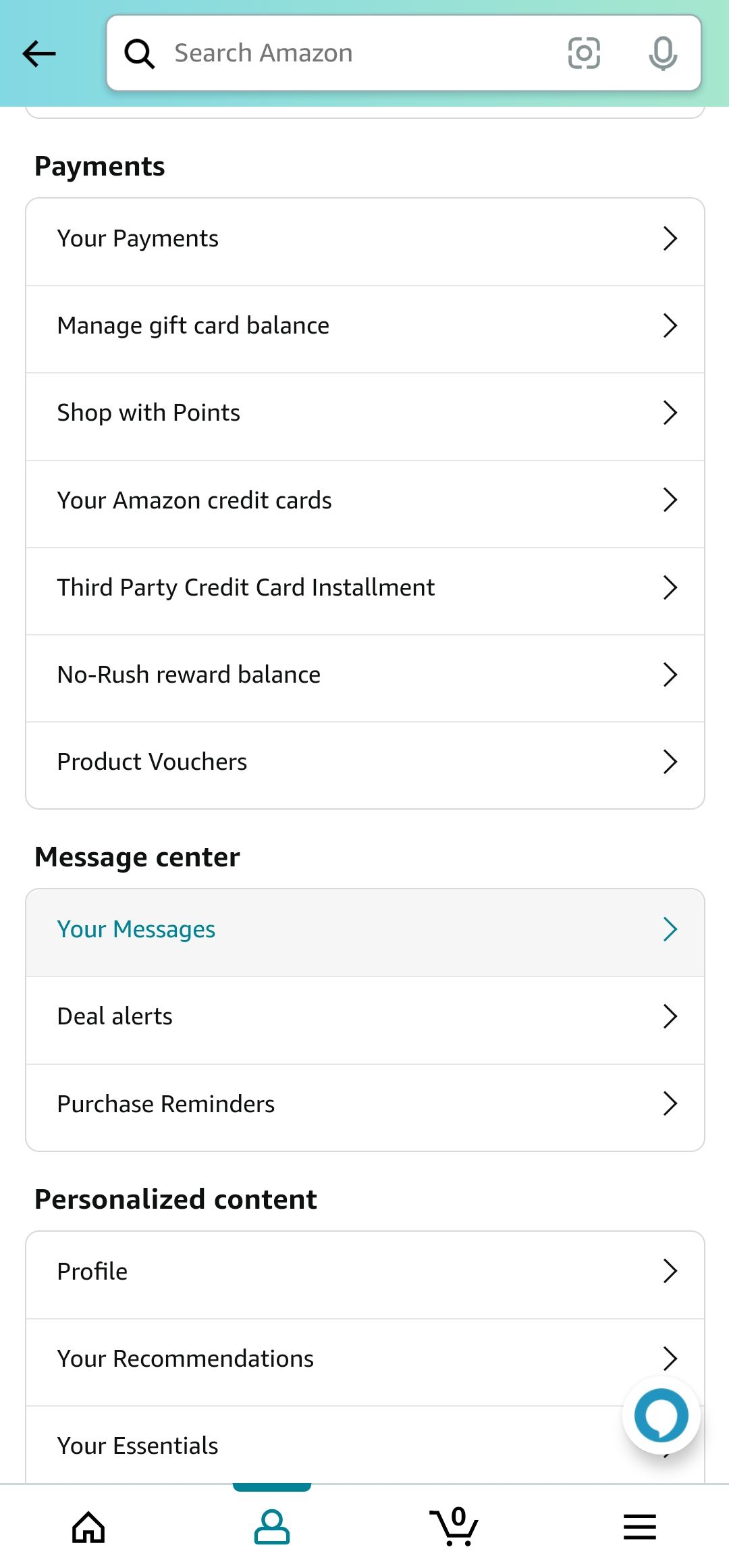Screen dimensions: 729x1568
Task: Tap the back arrow icon
Action: 38,53
